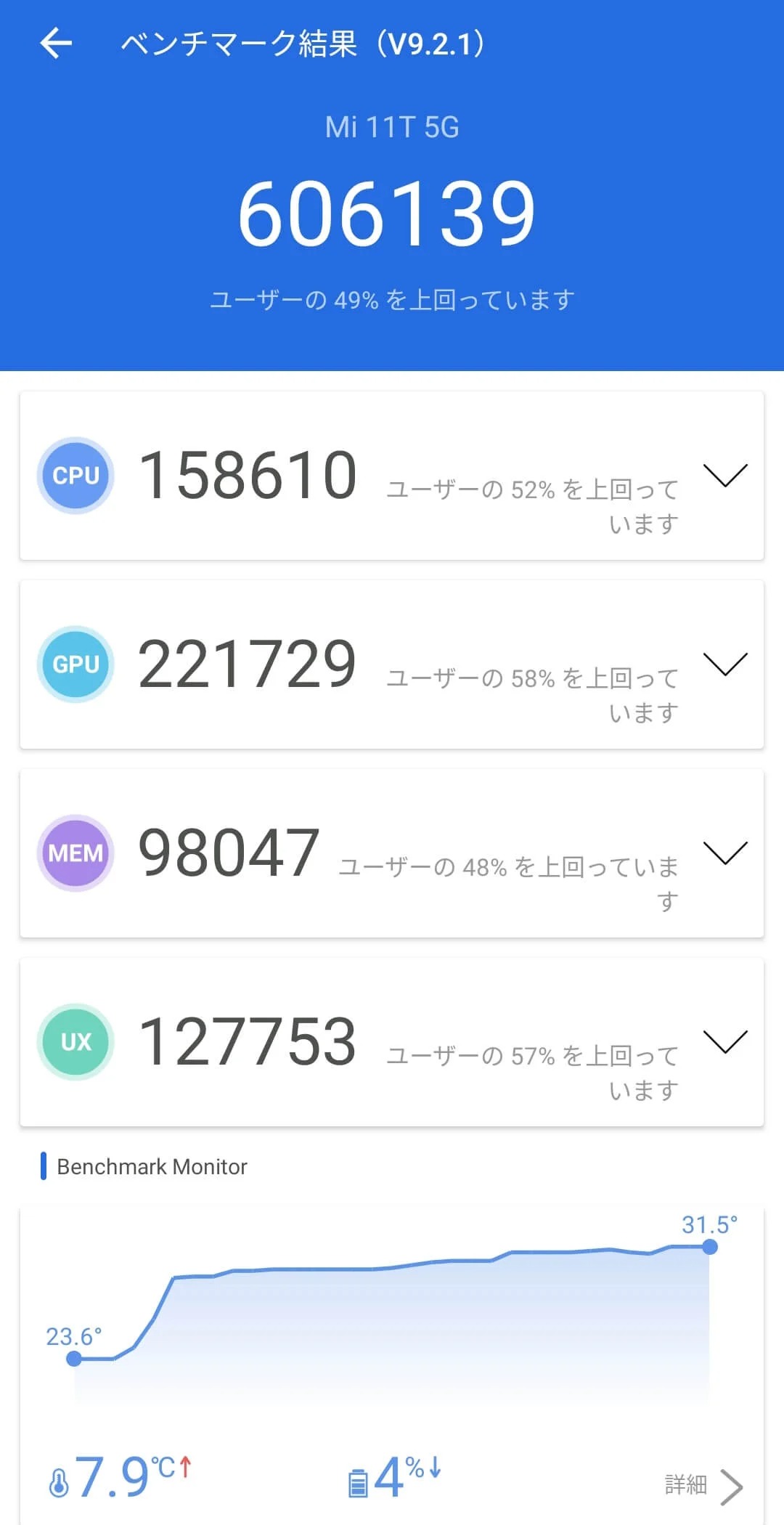This screenshot has height=1525, width=784.
Task: Expand the UX score details
Action: tap(725, 1042)
